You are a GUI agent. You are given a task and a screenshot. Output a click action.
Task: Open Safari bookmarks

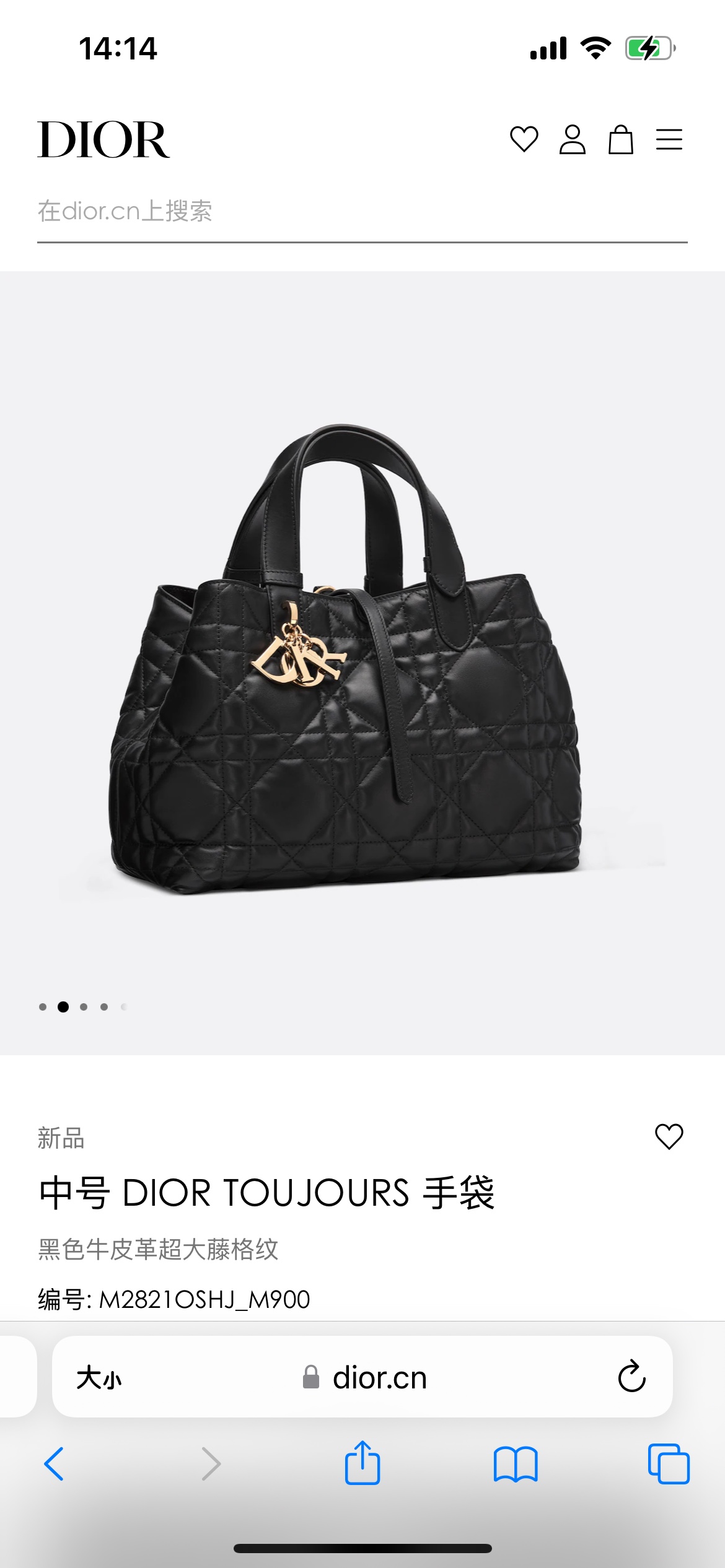coord(516,1464)
